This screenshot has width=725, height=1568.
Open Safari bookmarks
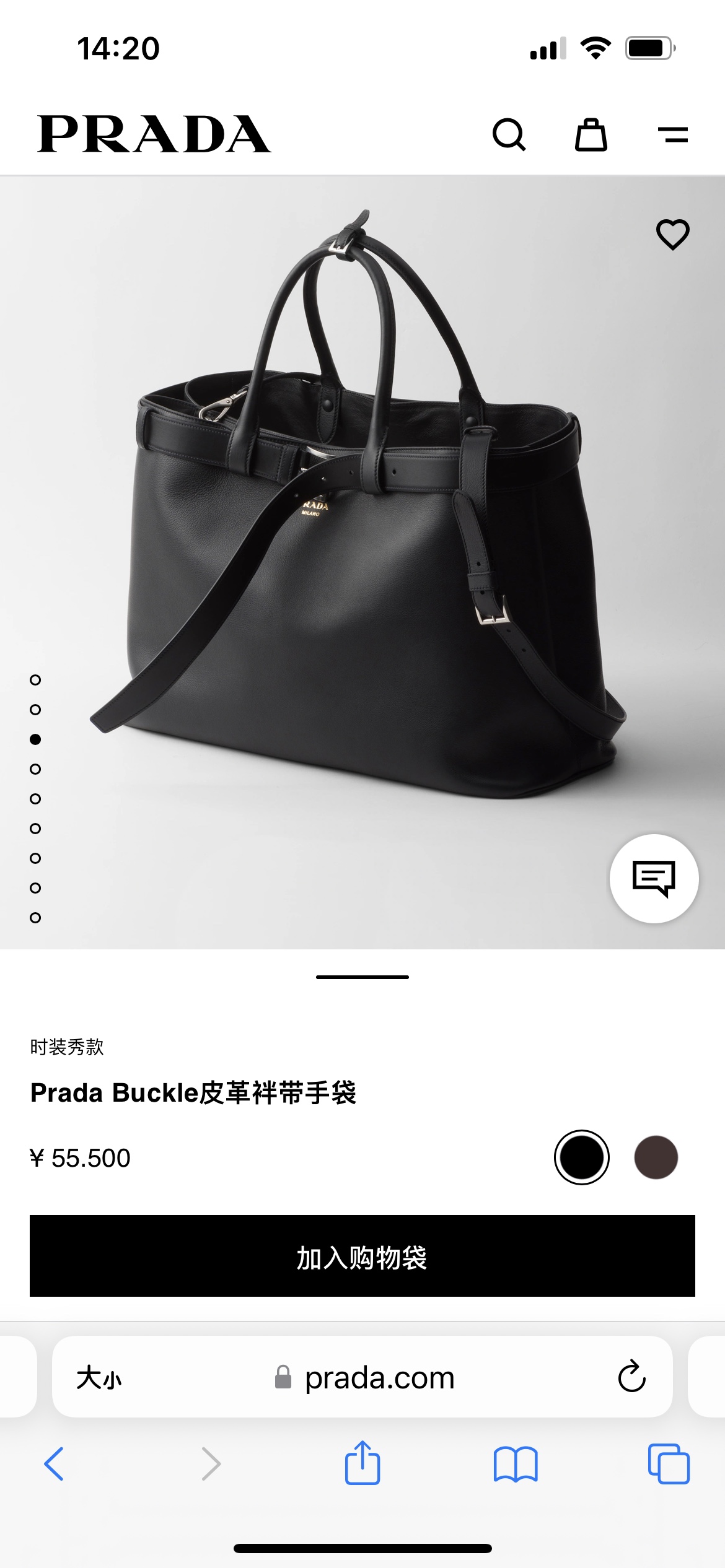click(516, 1464)
